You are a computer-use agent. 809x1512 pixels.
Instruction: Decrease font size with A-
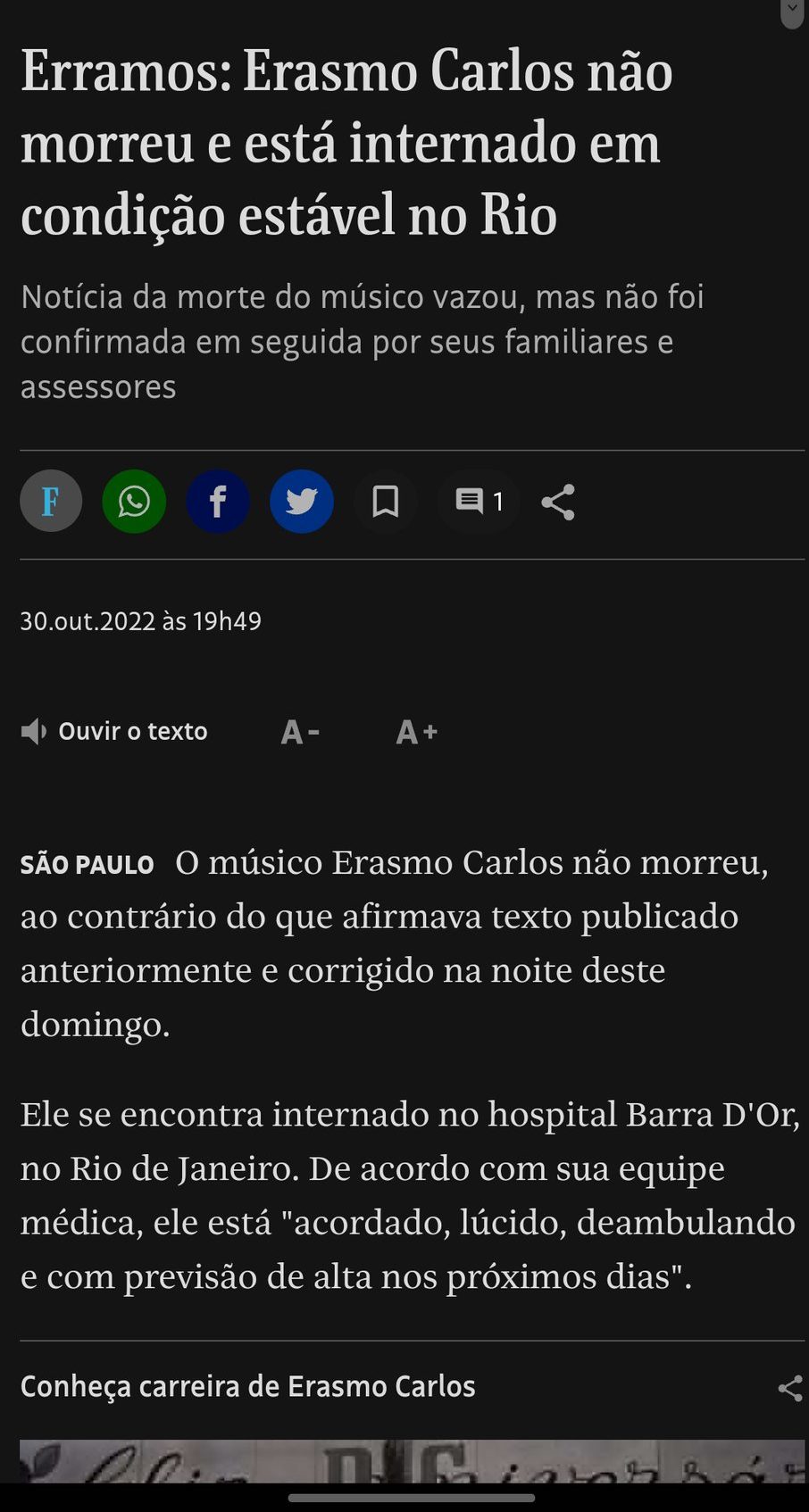click(300, 733)
